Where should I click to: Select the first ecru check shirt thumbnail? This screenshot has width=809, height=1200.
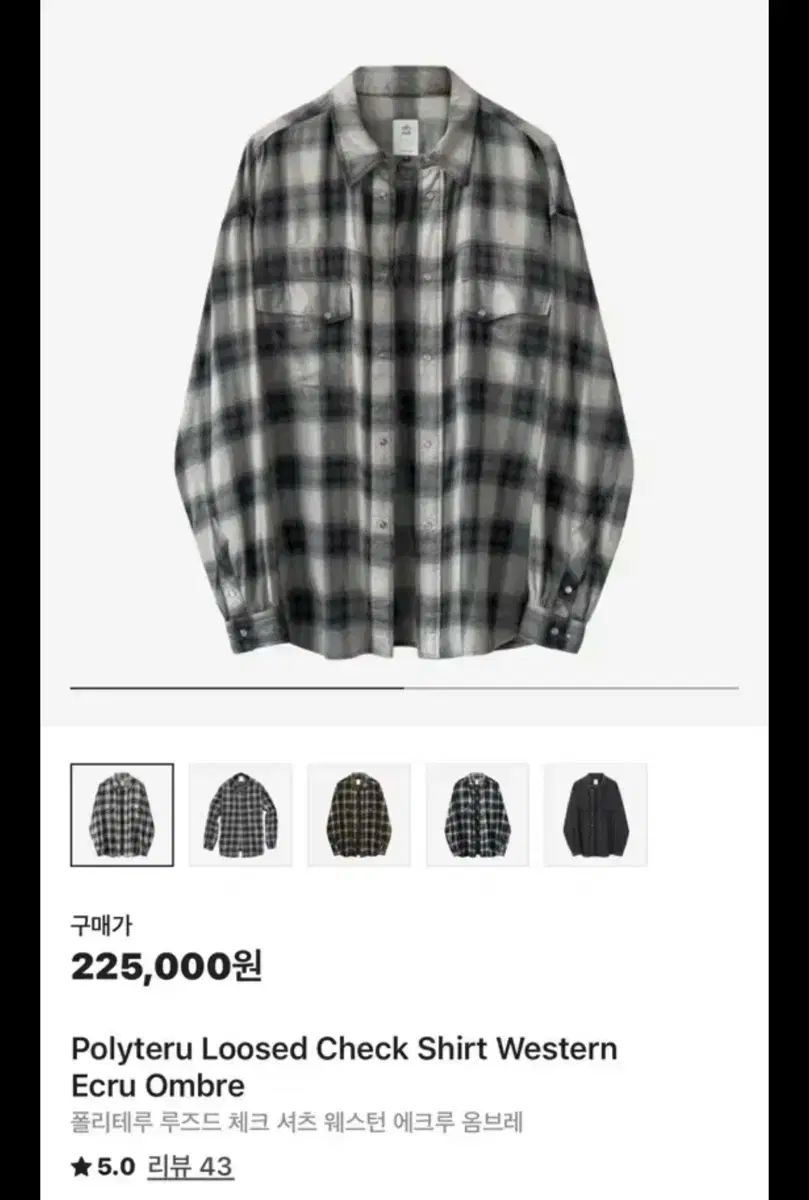(x=122, y=814)
